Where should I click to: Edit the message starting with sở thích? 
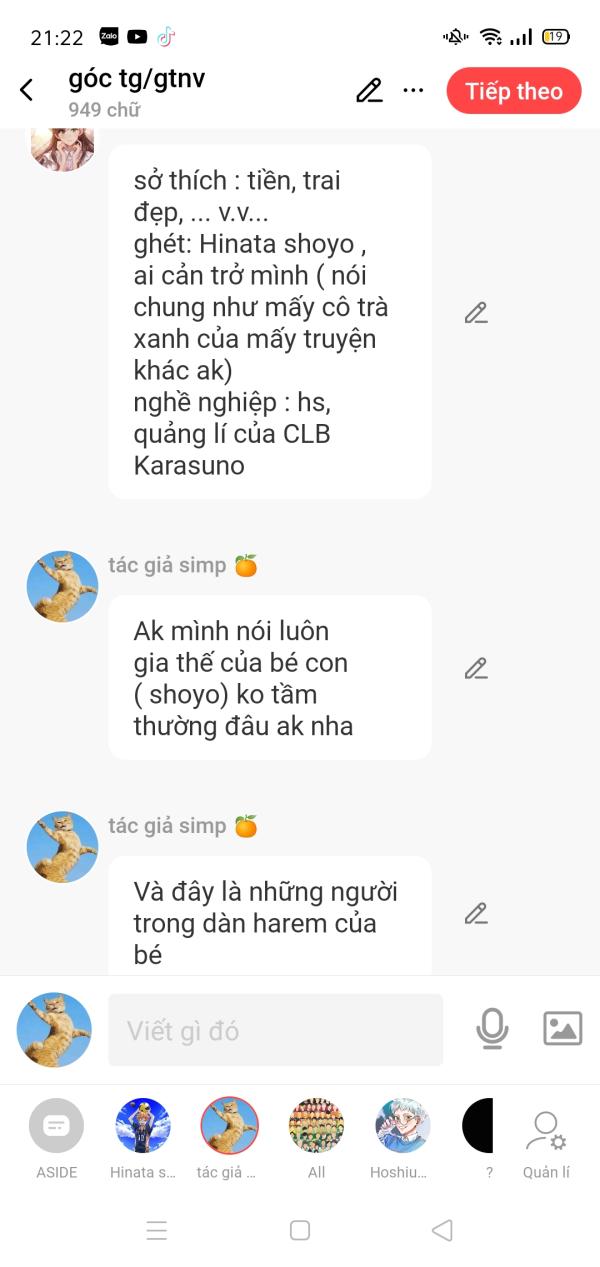476,313
